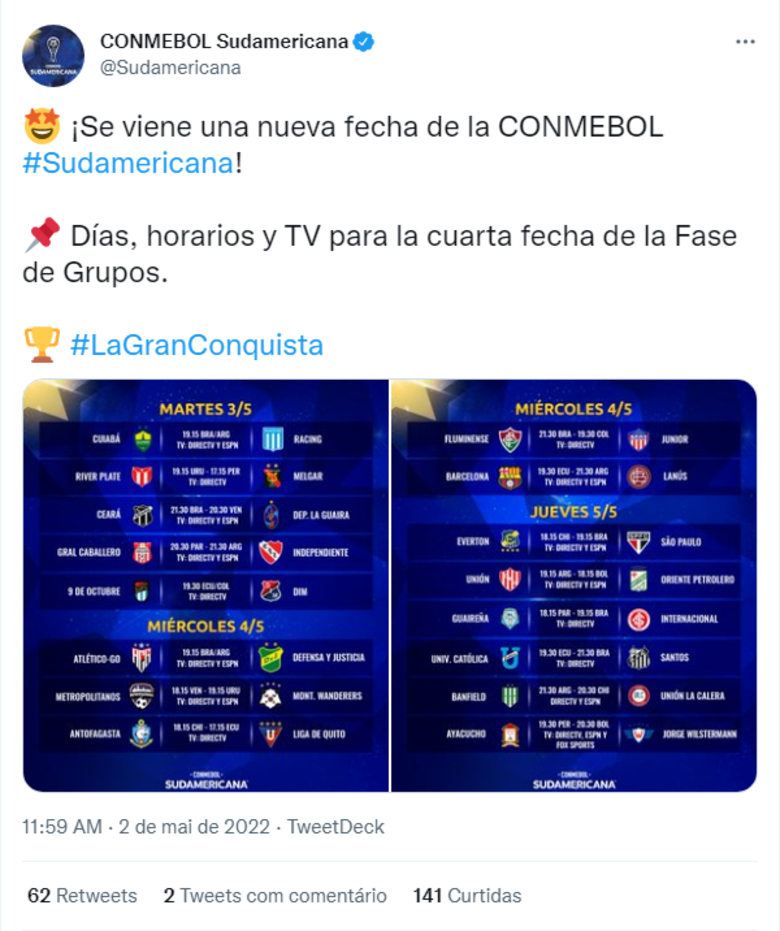See who gave 141 Curtidas
Image resolution: width=780 pixels, height=931 pixels.
[x=467, y=896]
